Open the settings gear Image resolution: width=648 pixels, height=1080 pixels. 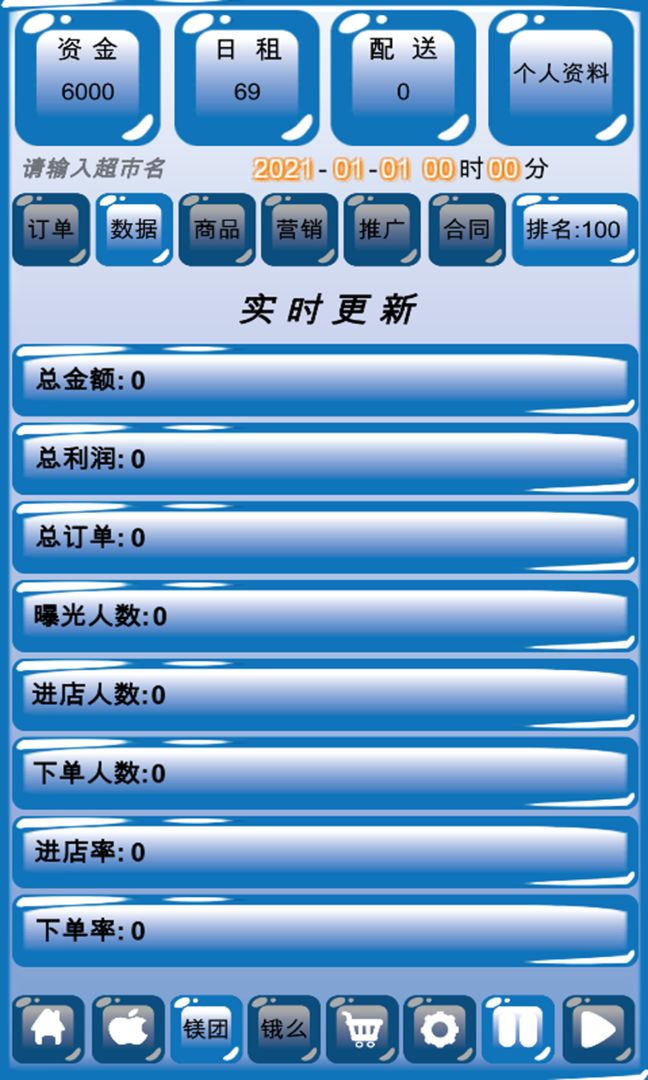point(440,1029)
